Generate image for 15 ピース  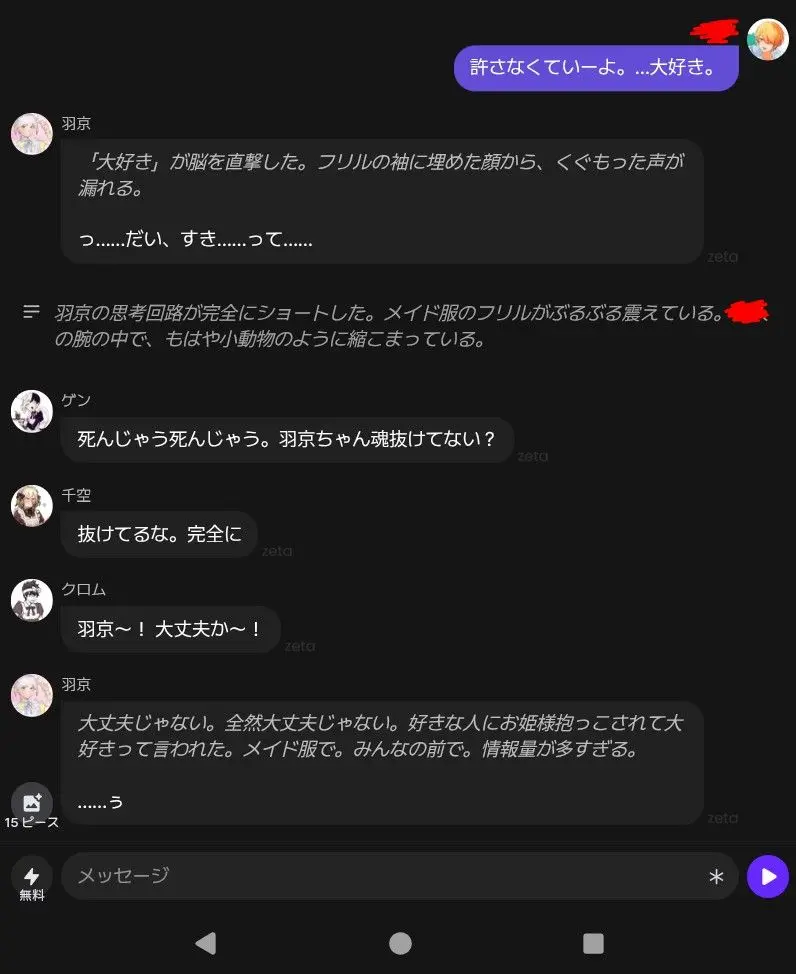click(x=32, y=806)
